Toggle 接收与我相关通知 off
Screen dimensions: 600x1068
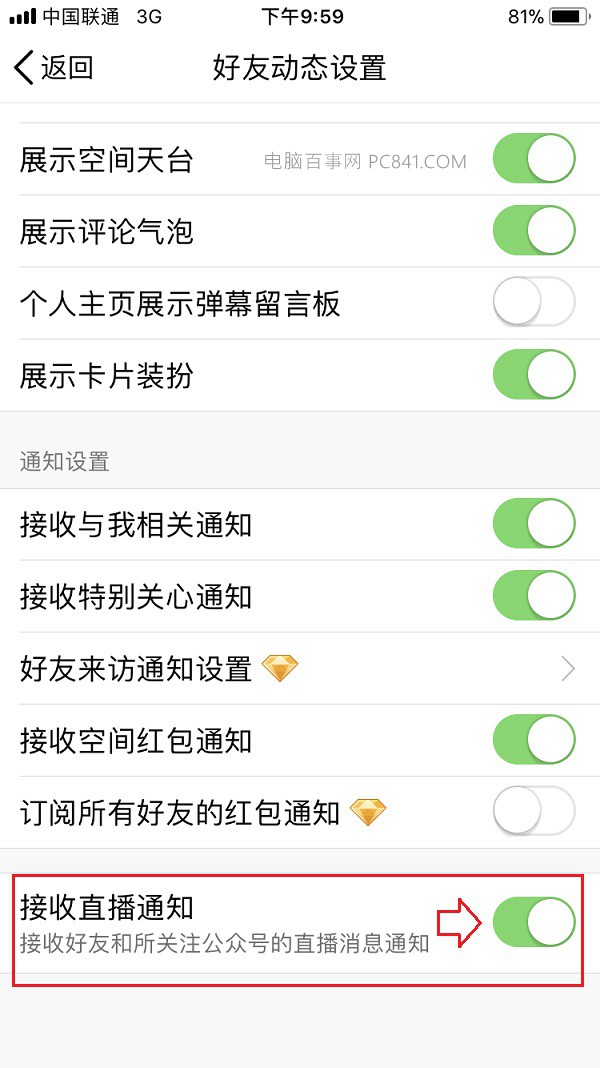point(534,524)
